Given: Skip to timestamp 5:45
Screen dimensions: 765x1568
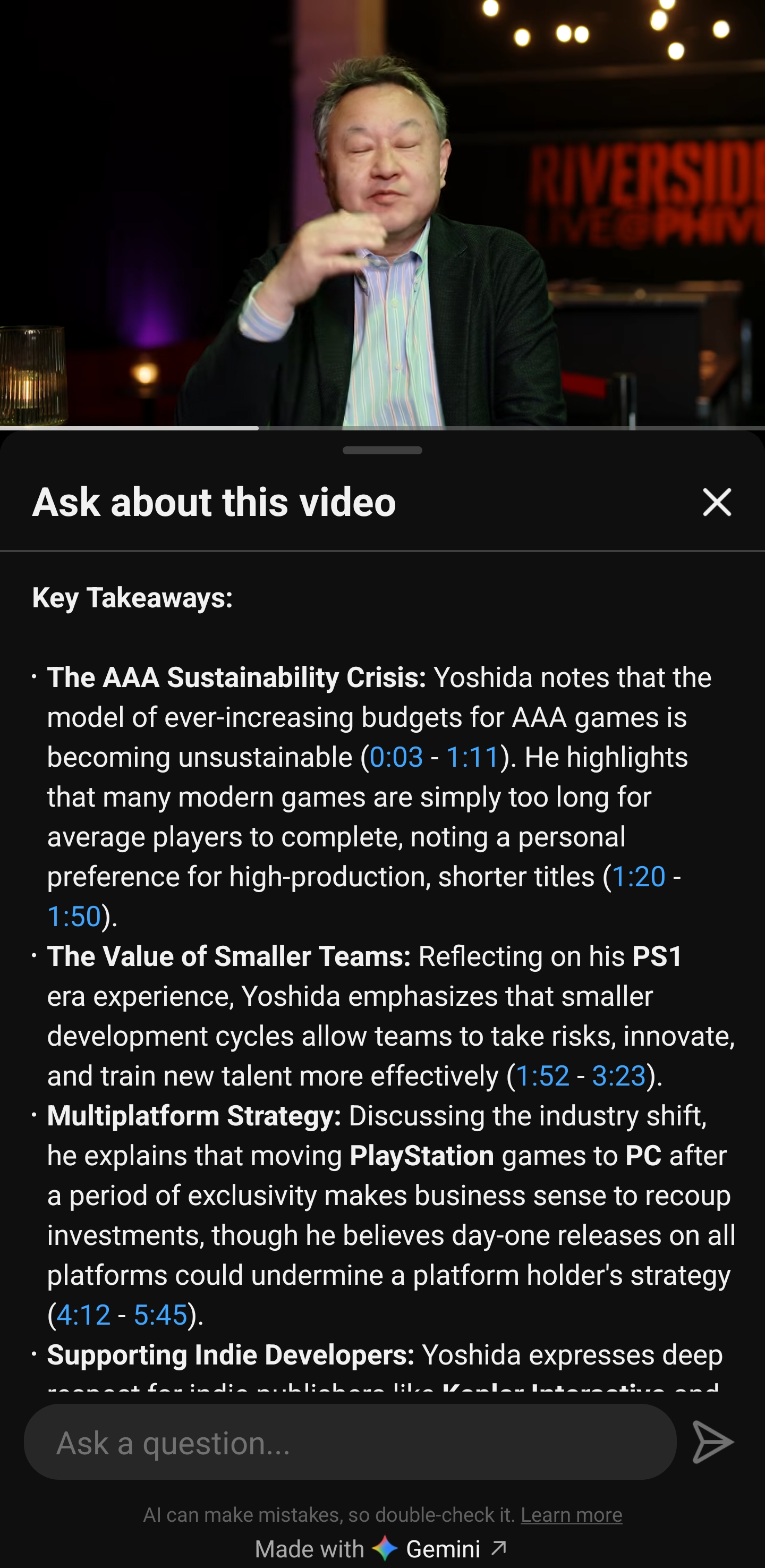Looking at the screenshot, I should tap(160, 1315).
